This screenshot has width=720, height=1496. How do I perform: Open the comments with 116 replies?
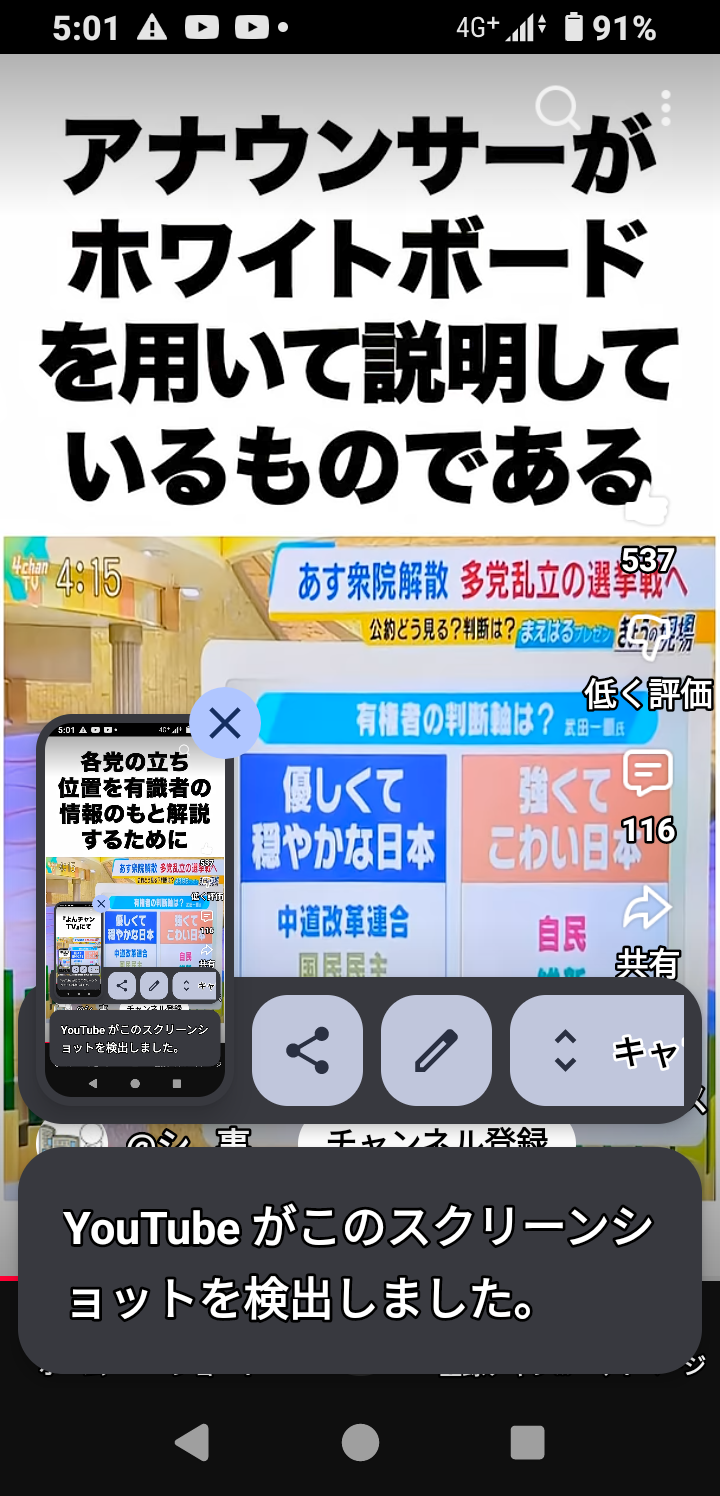coord(648,775)
